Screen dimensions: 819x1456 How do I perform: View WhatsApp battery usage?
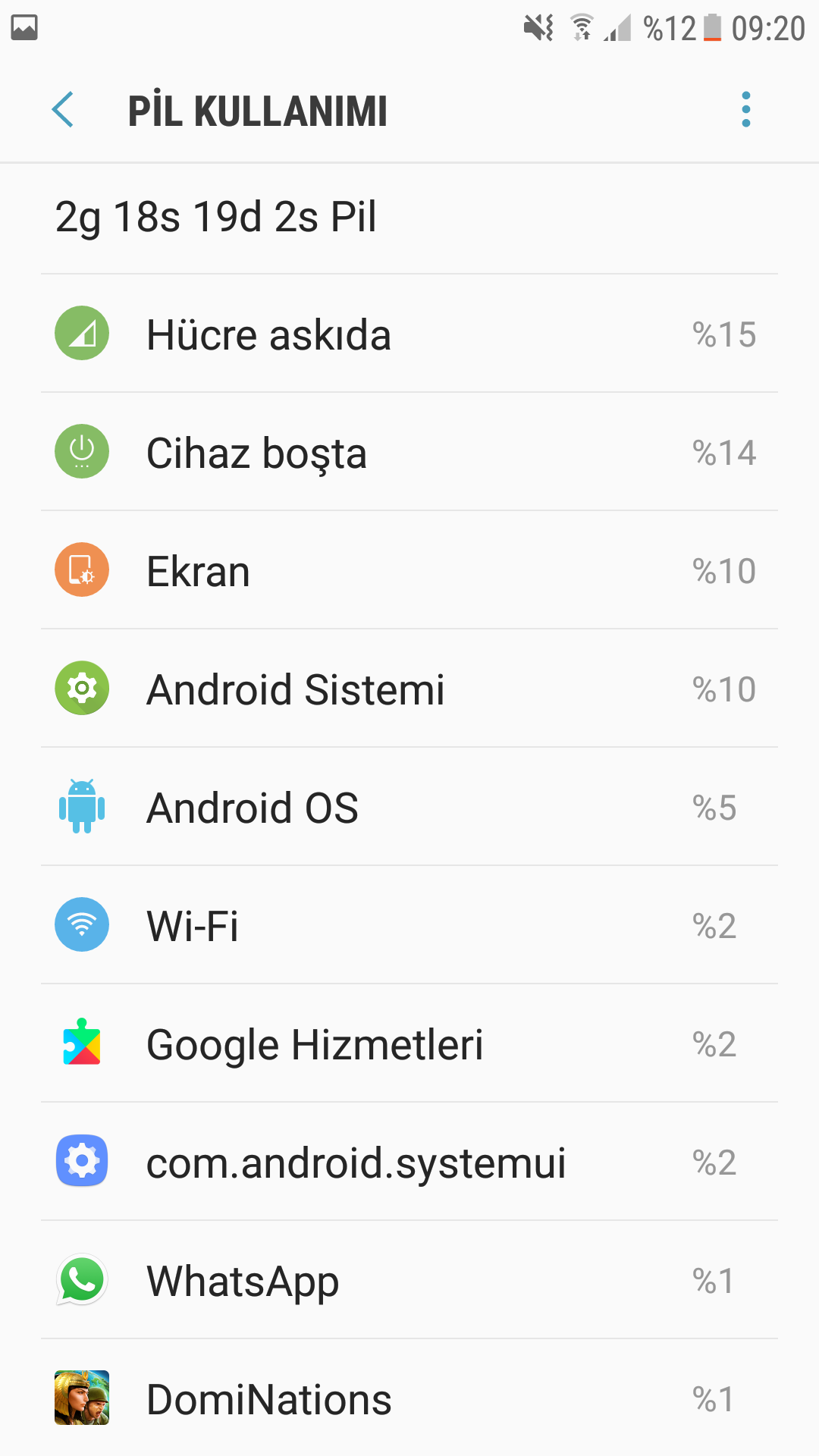(x=409, y=1281)
